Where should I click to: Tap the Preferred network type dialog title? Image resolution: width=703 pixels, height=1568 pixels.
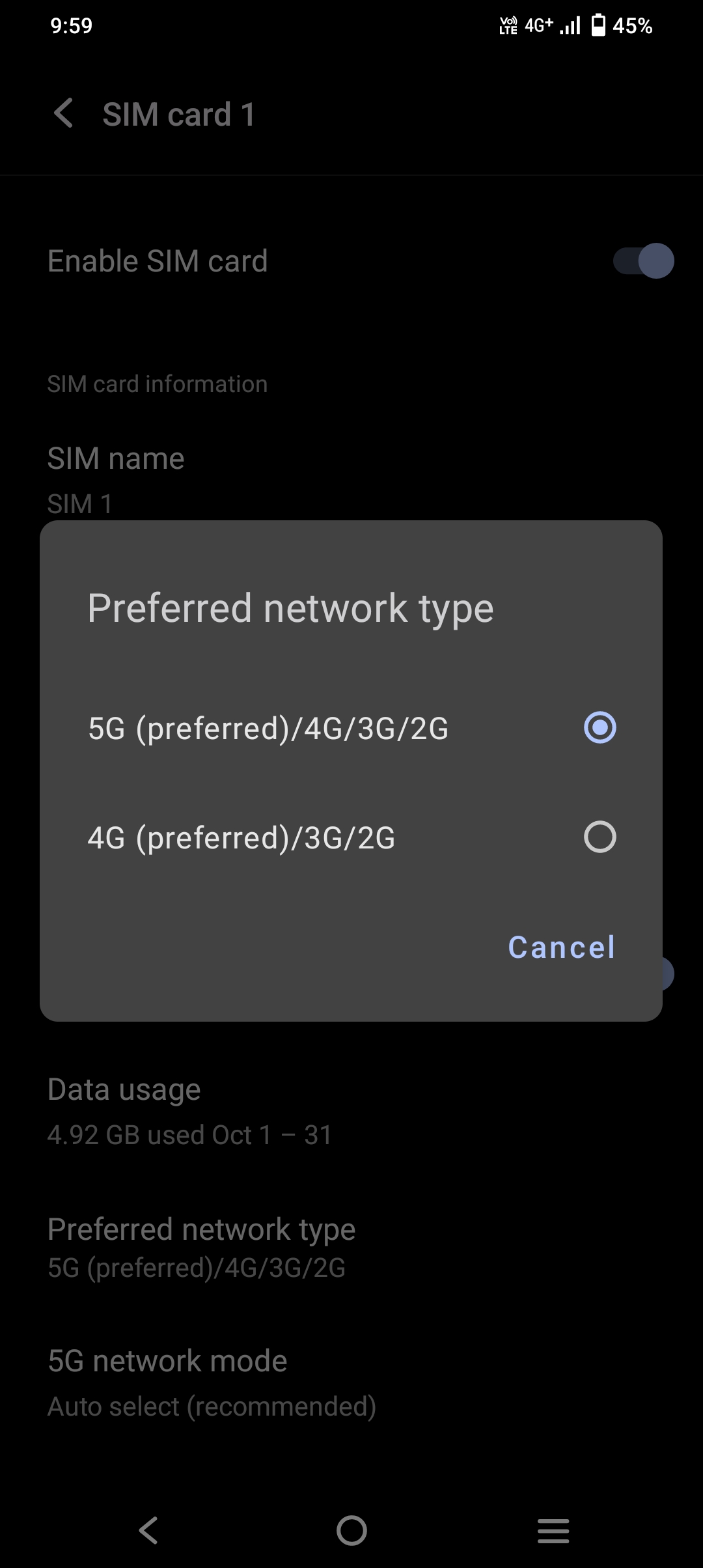tap(290, 608)
